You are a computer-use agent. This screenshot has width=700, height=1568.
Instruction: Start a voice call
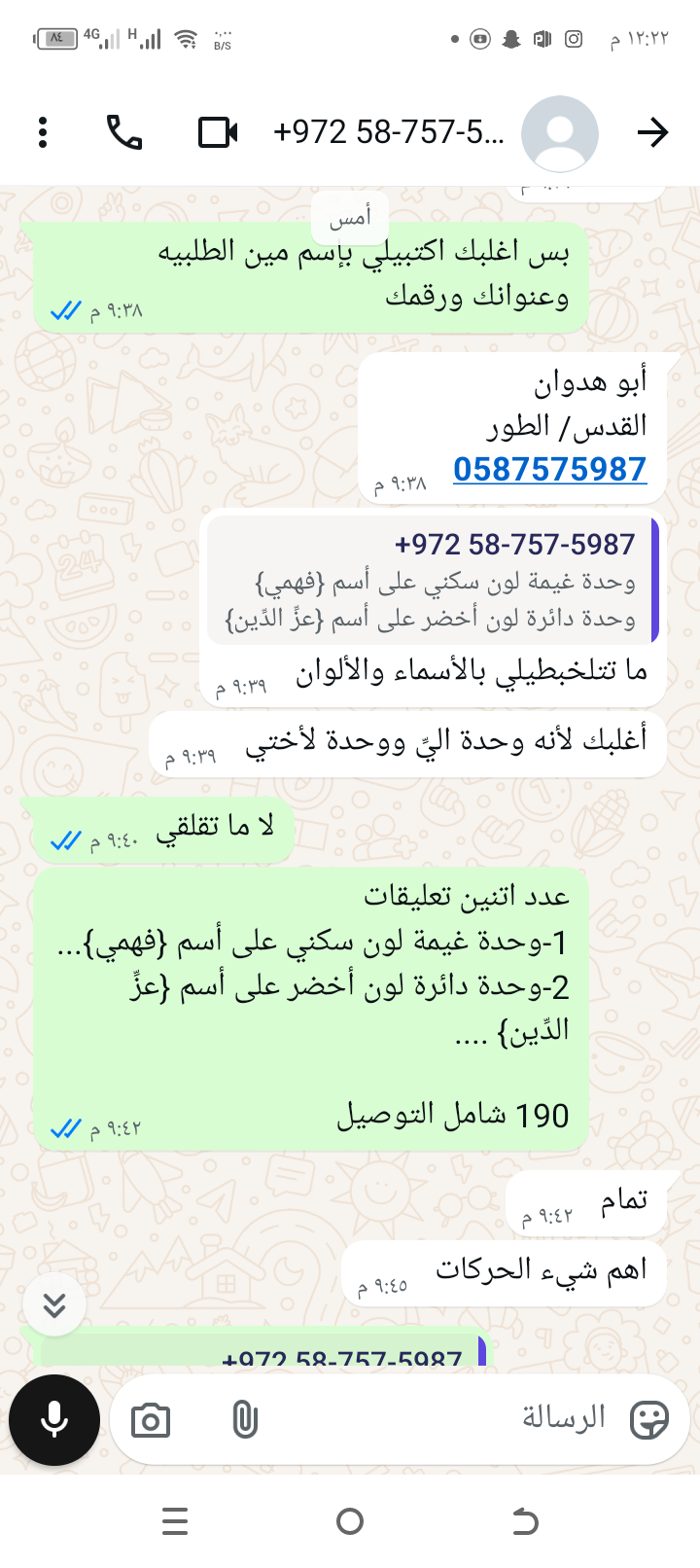coord(124,132)
